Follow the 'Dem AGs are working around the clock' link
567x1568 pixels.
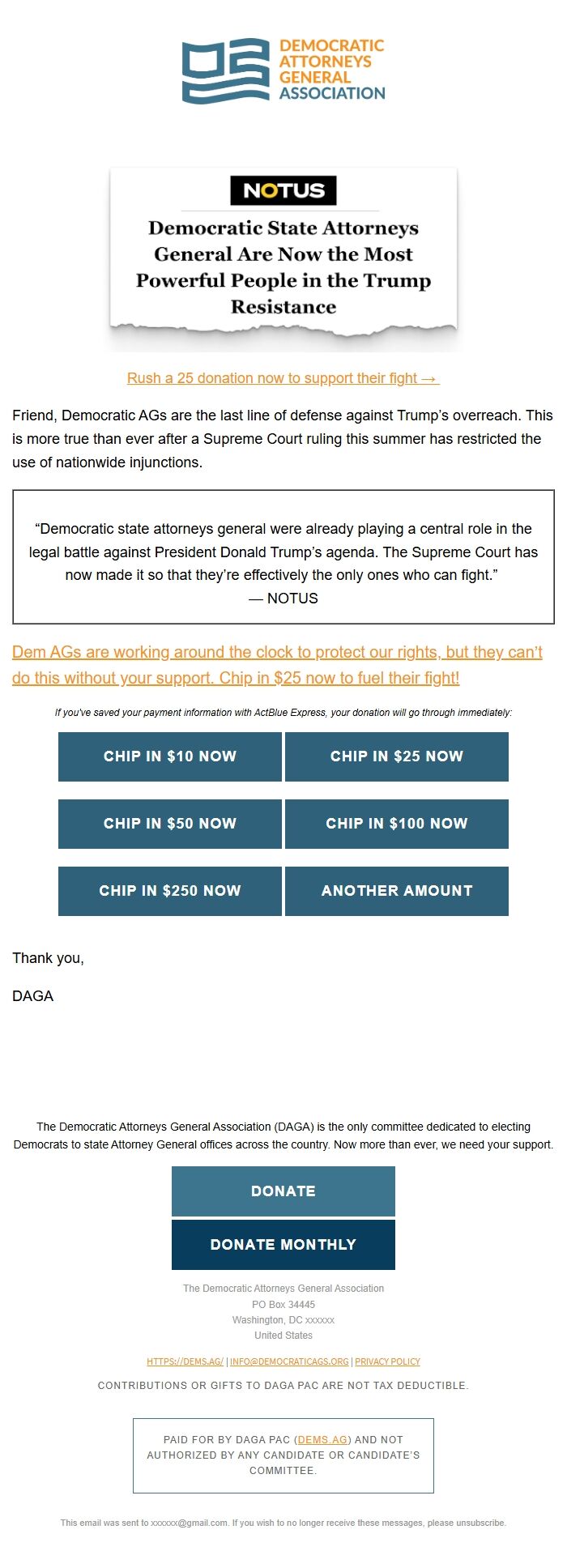(277, 665)
